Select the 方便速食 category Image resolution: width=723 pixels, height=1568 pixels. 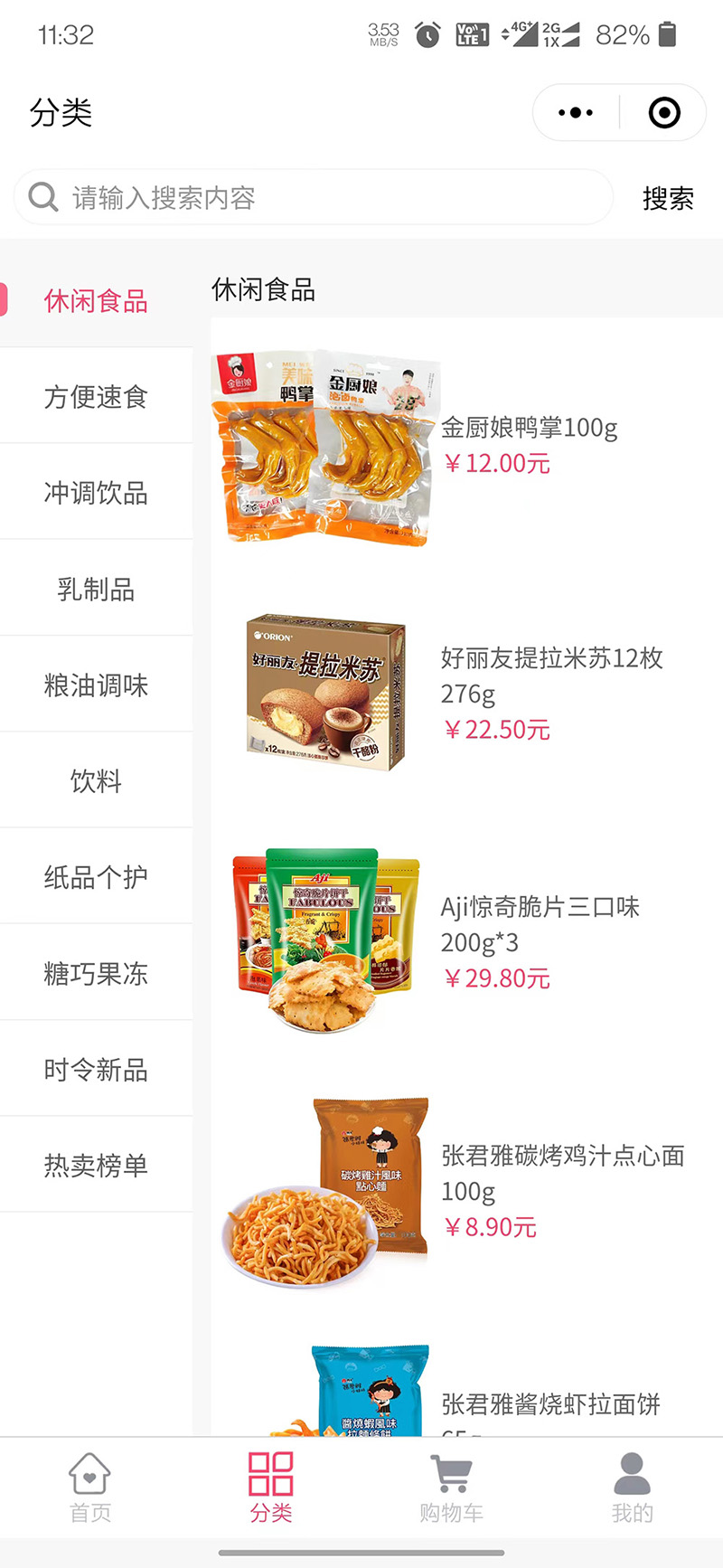click(96, 396)
